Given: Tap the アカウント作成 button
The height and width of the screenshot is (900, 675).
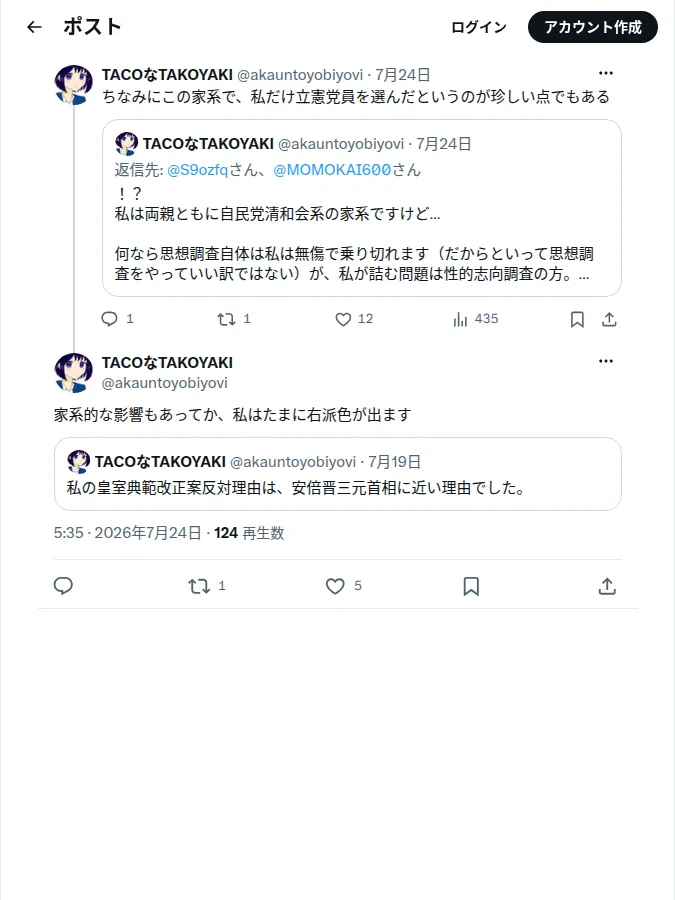Looking at the screenshot, I should (592, 27).
